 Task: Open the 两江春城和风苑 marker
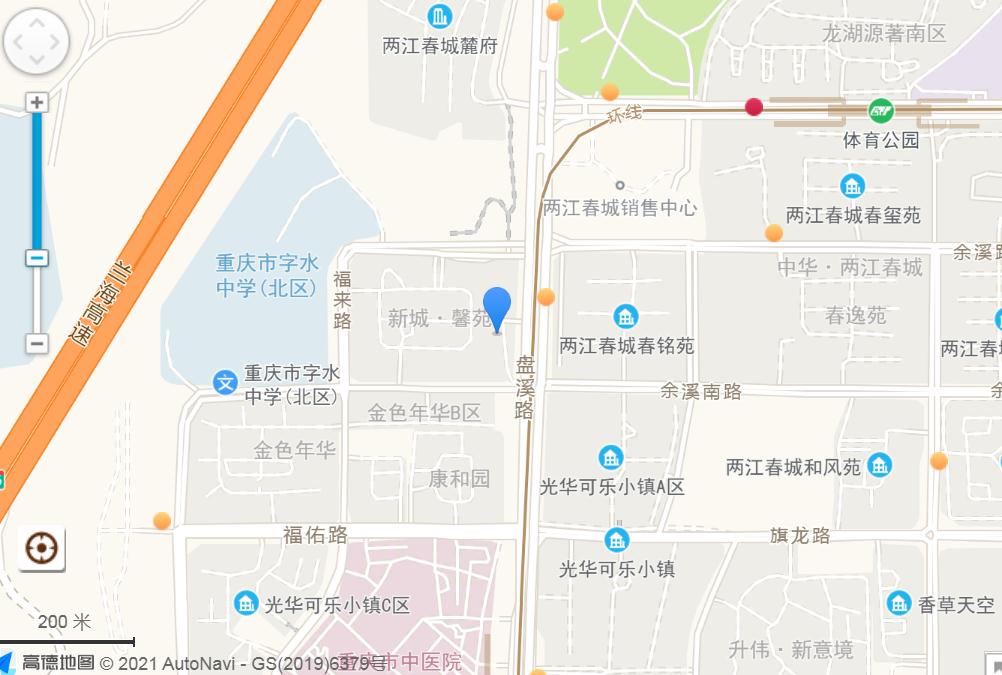[880, 465]
